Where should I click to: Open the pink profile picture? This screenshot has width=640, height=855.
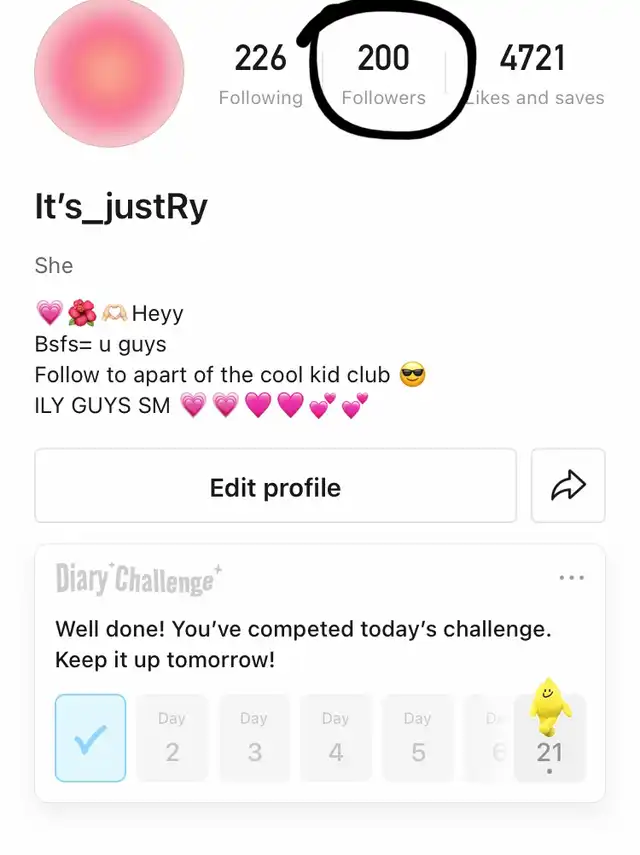click(x=109, y=73)
